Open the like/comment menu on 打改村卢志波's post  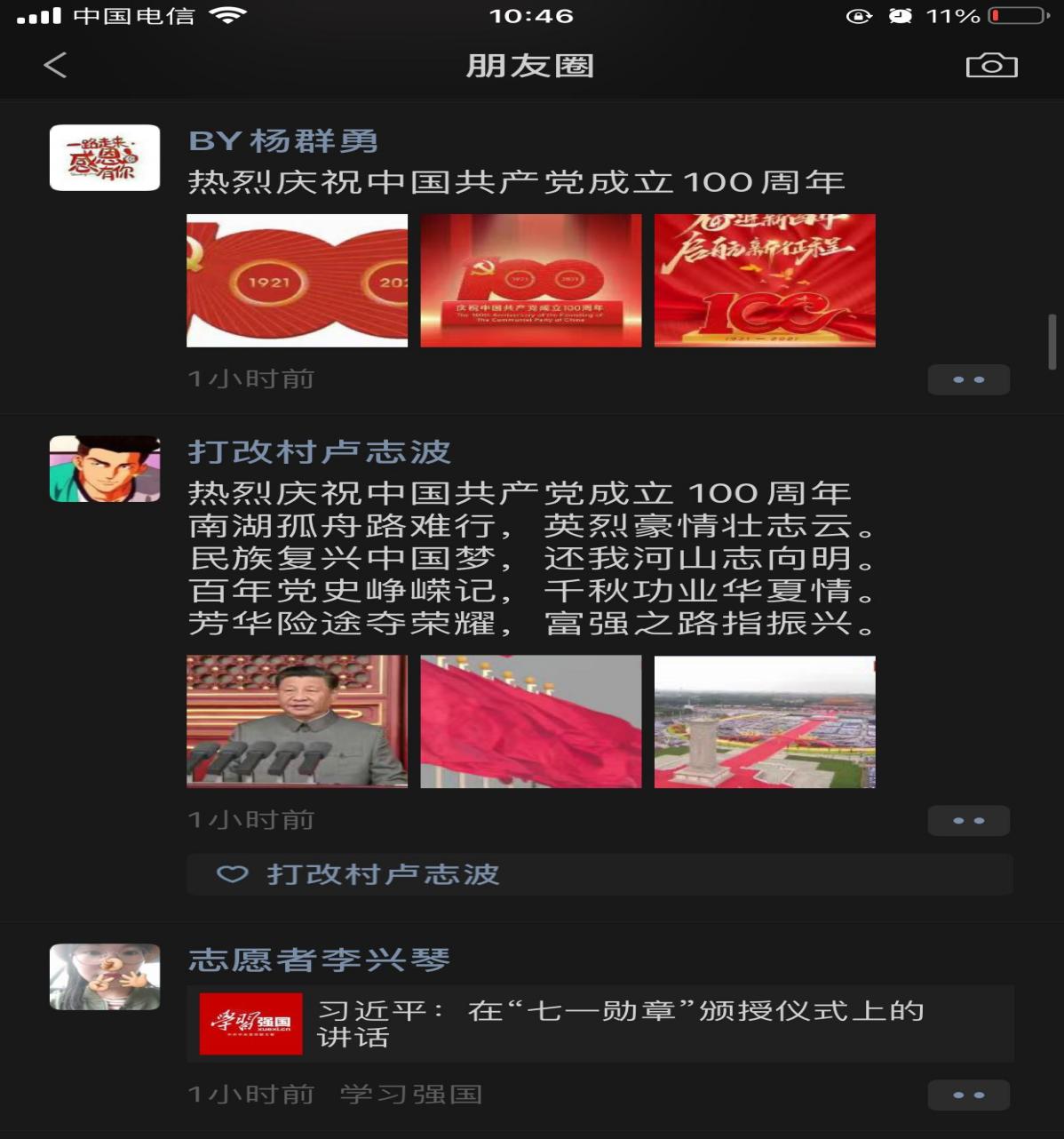968,820
